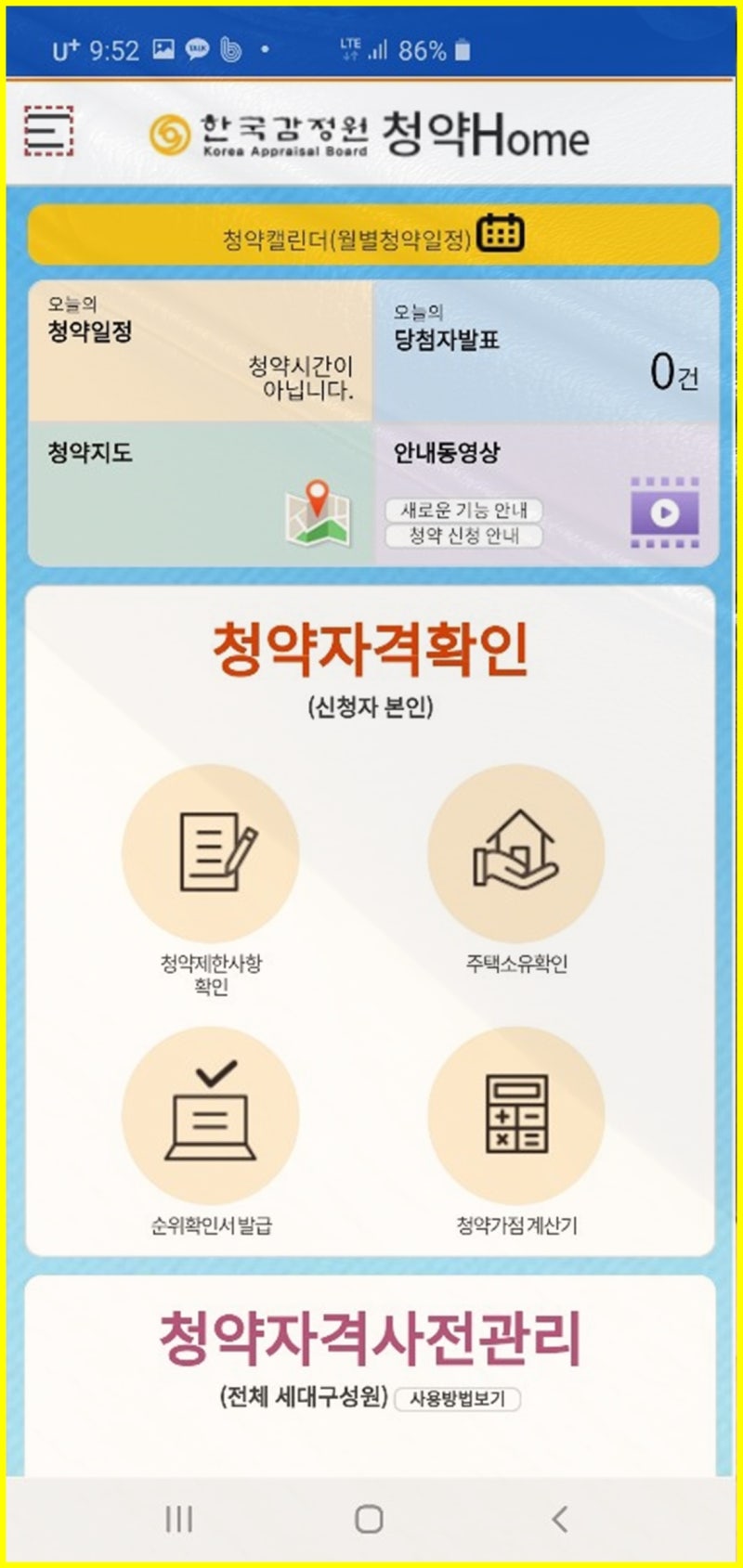The image size is (743, 1568).
Task: Play the 안내동영상 video icon
Action: click(x=664, y=512)
